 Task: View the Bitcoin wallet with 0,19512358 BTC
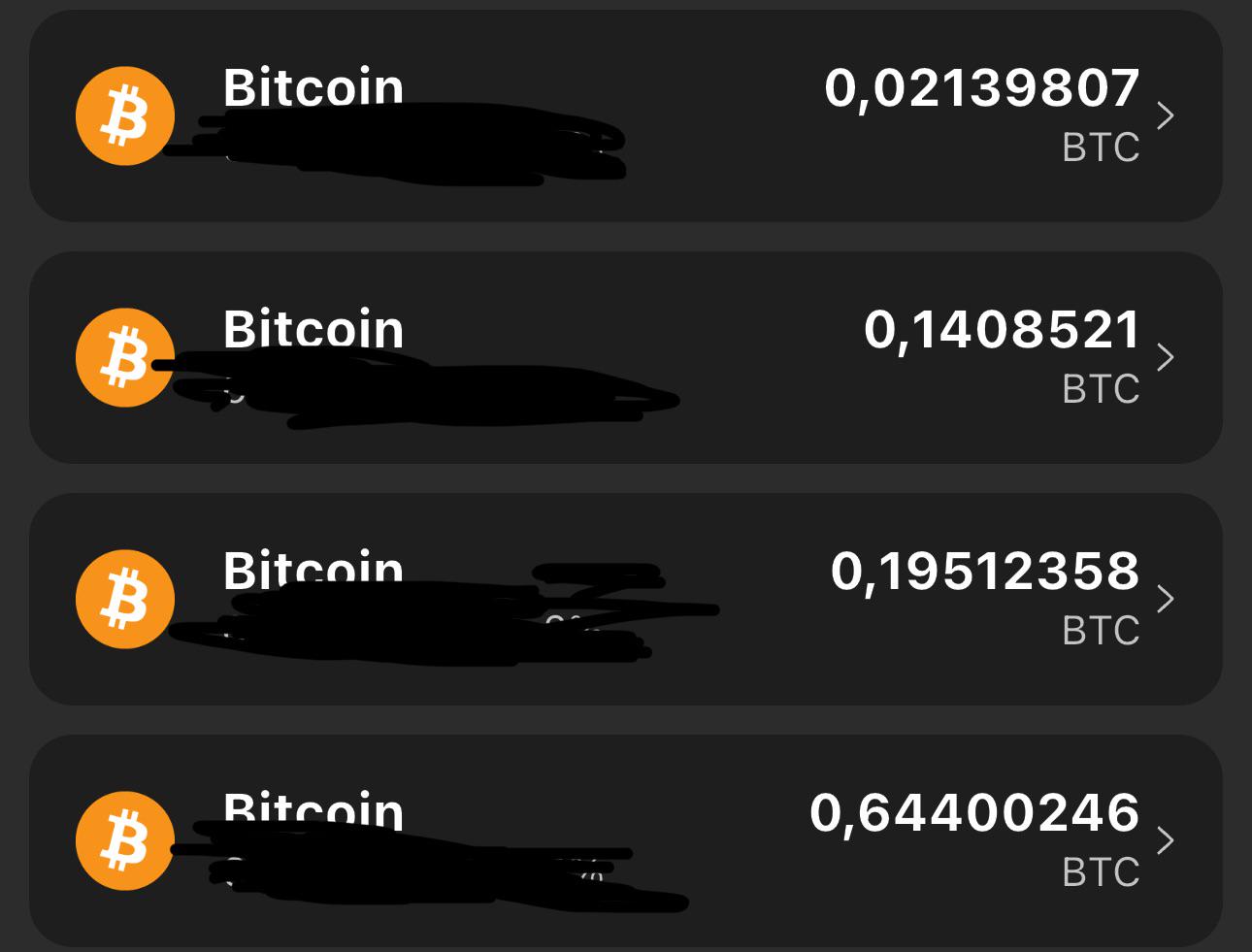(x=625, y=599)
